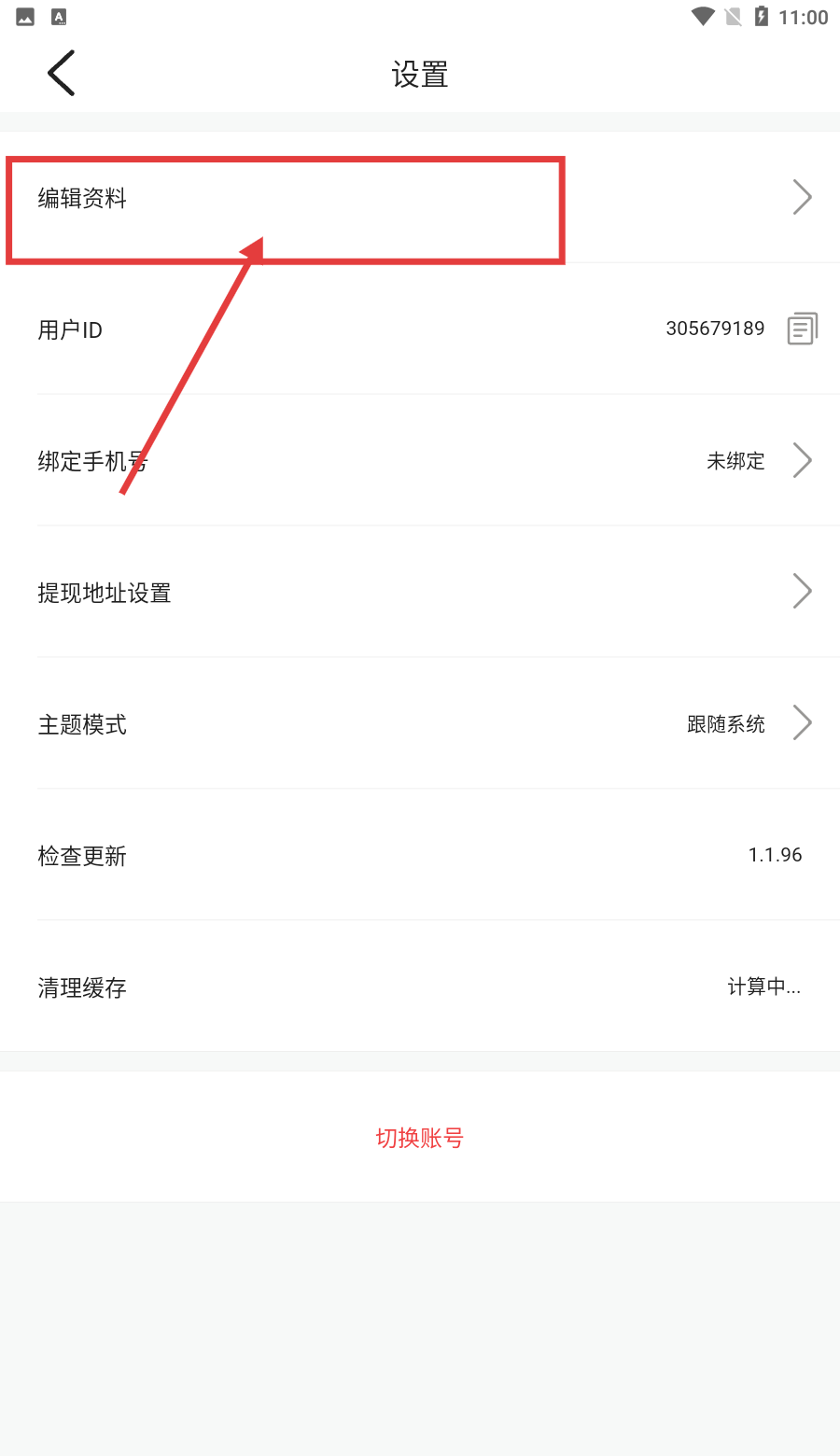Click the image notification icon top left
Image resolution: width=840 pixels, height=1456 pixels.
click(x=23, y=16)
